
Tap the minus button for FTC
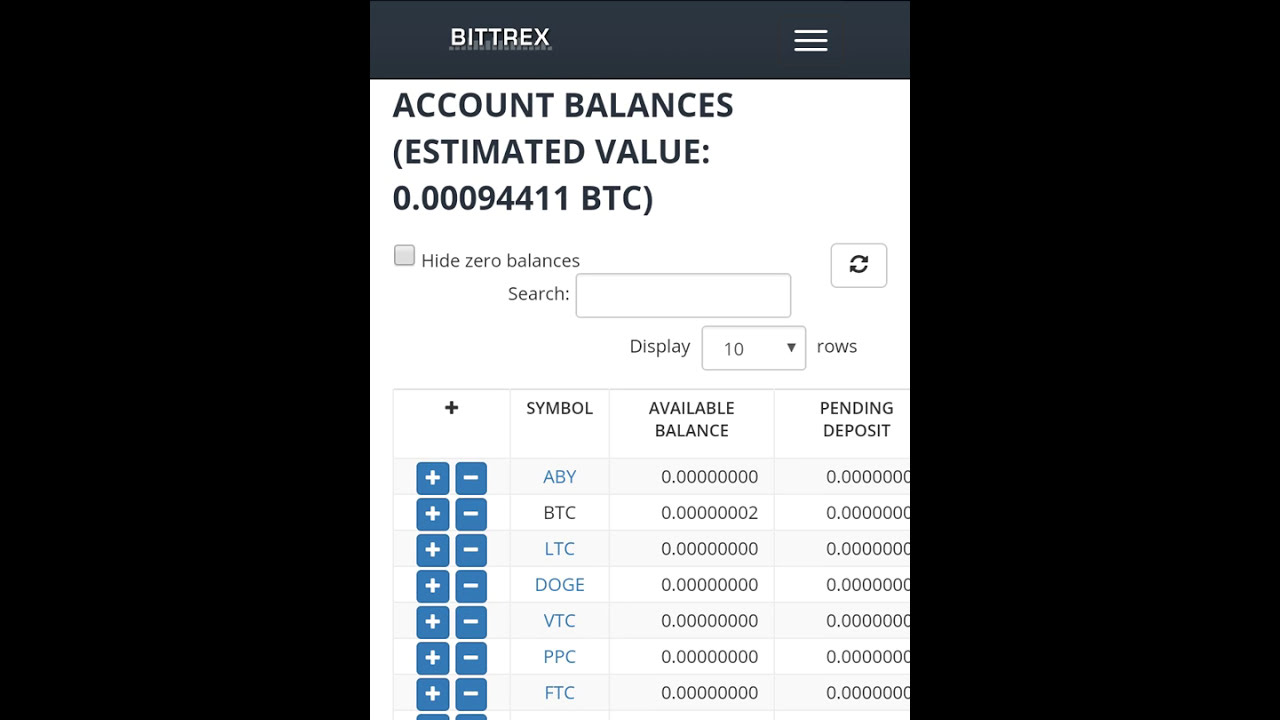(471, 694)
